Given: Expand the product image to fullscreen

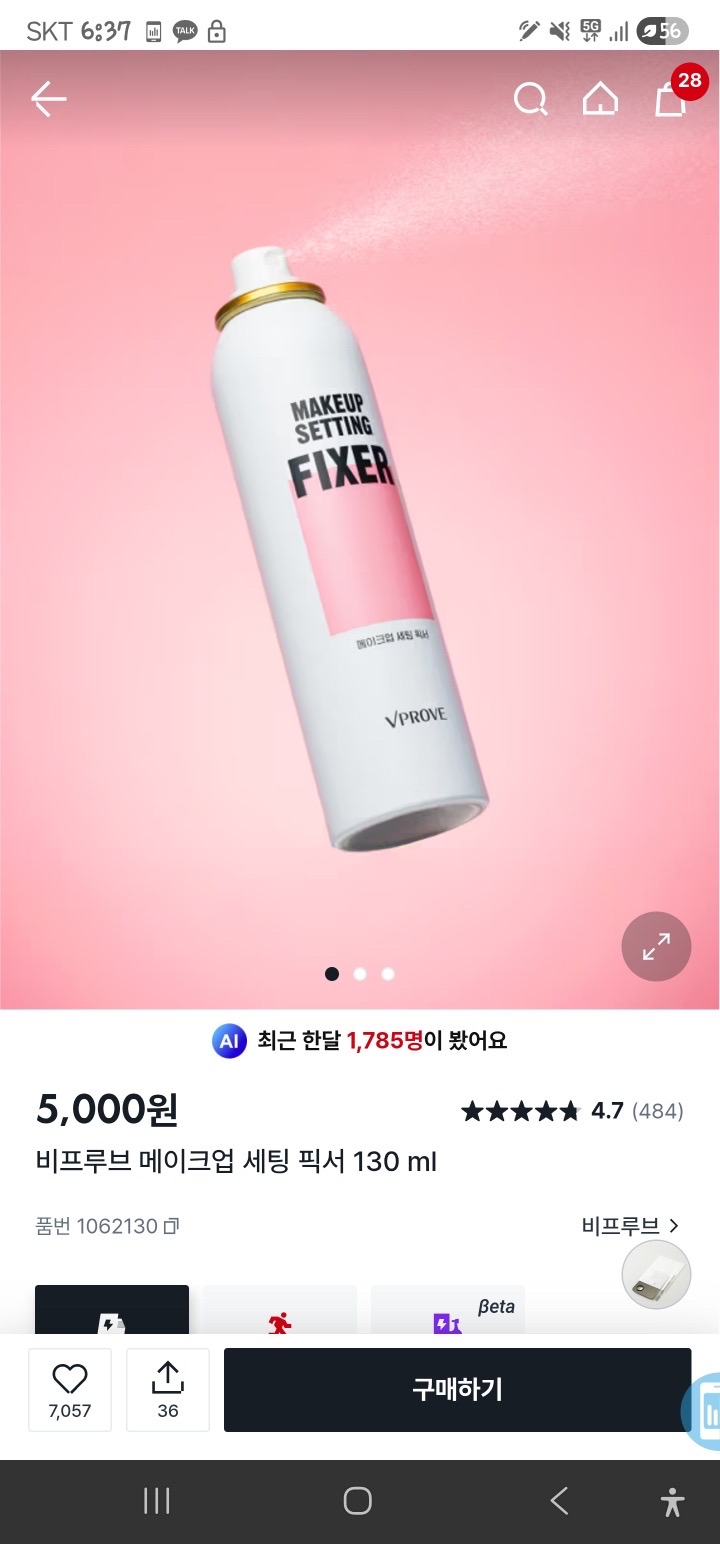Looking at the screenshot, I should click(x=656, y=946).
